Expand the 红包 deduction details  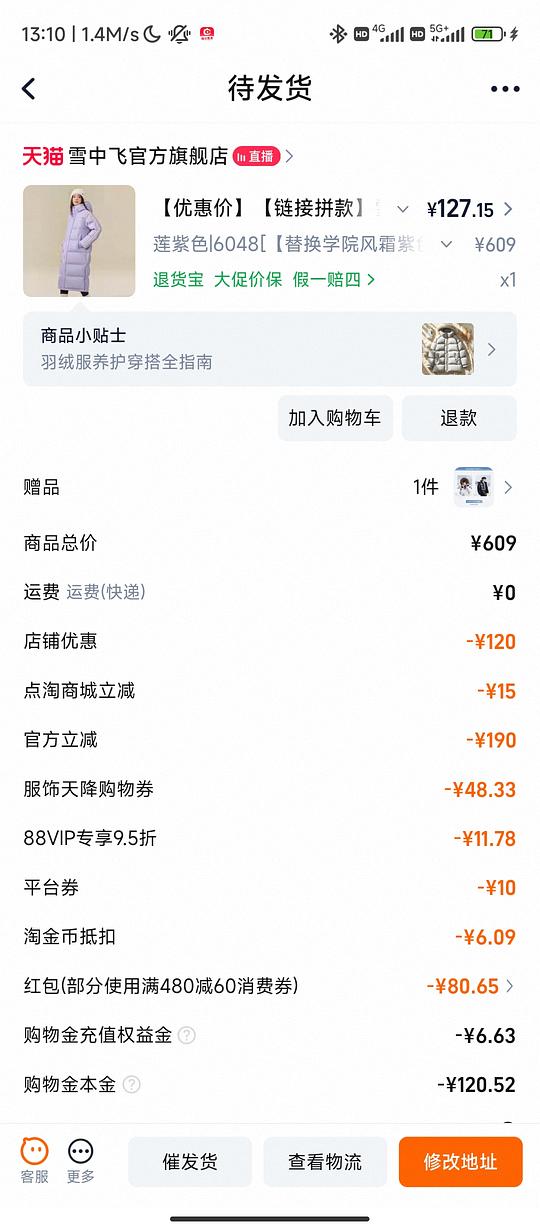coord(270,986)
